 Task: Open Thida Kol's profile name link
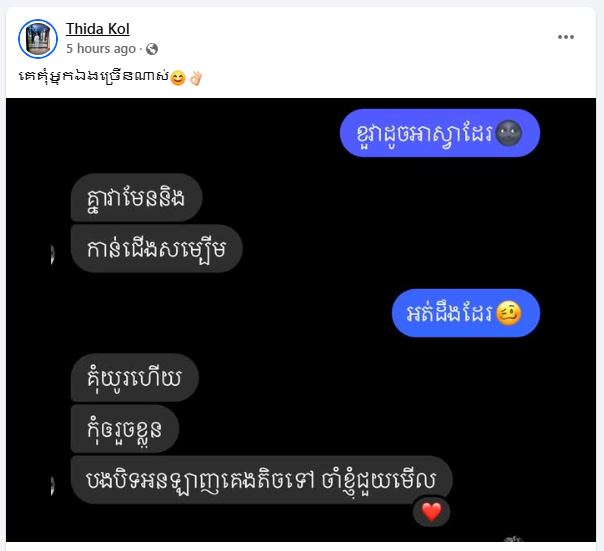point(97,29)
